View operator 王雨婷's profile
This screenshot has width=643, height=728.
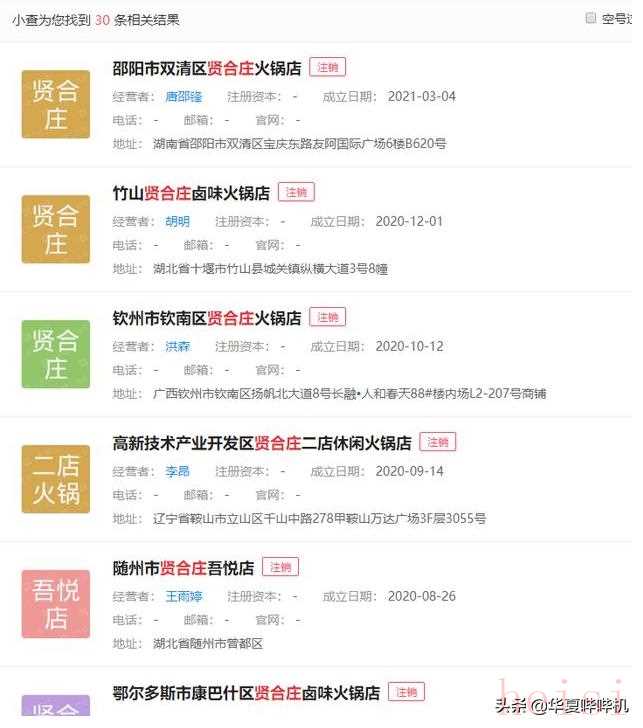coord(184,596)
